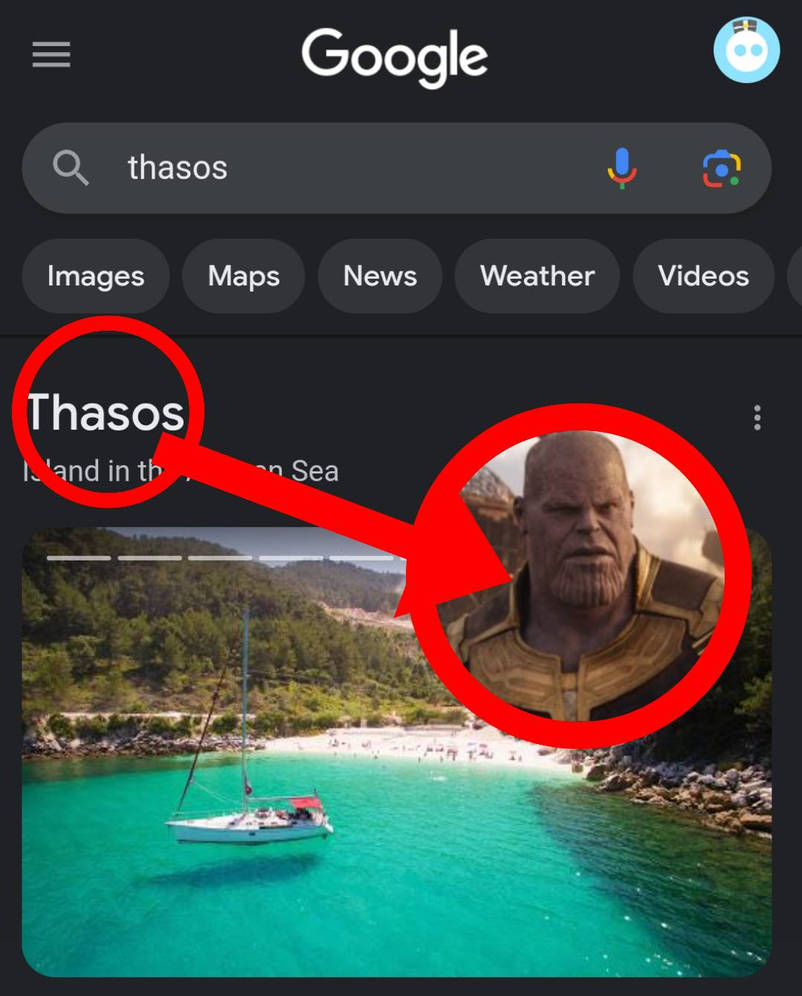
Task: Start voice search with the microphone
Action: (x=621, y=168)
